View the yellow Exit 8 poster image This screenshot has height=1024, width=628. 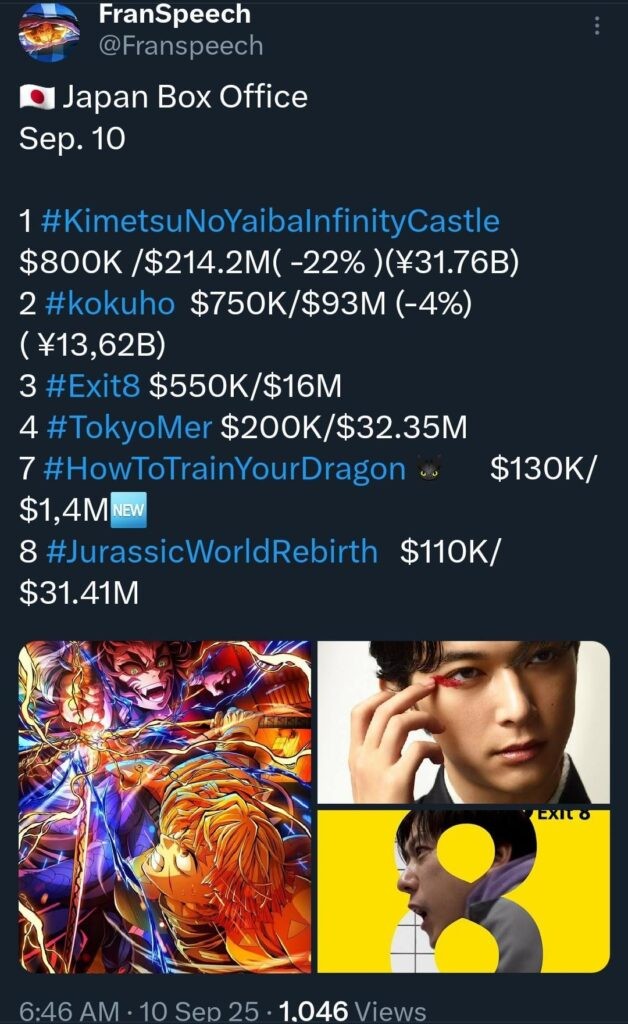coord(463,891)
